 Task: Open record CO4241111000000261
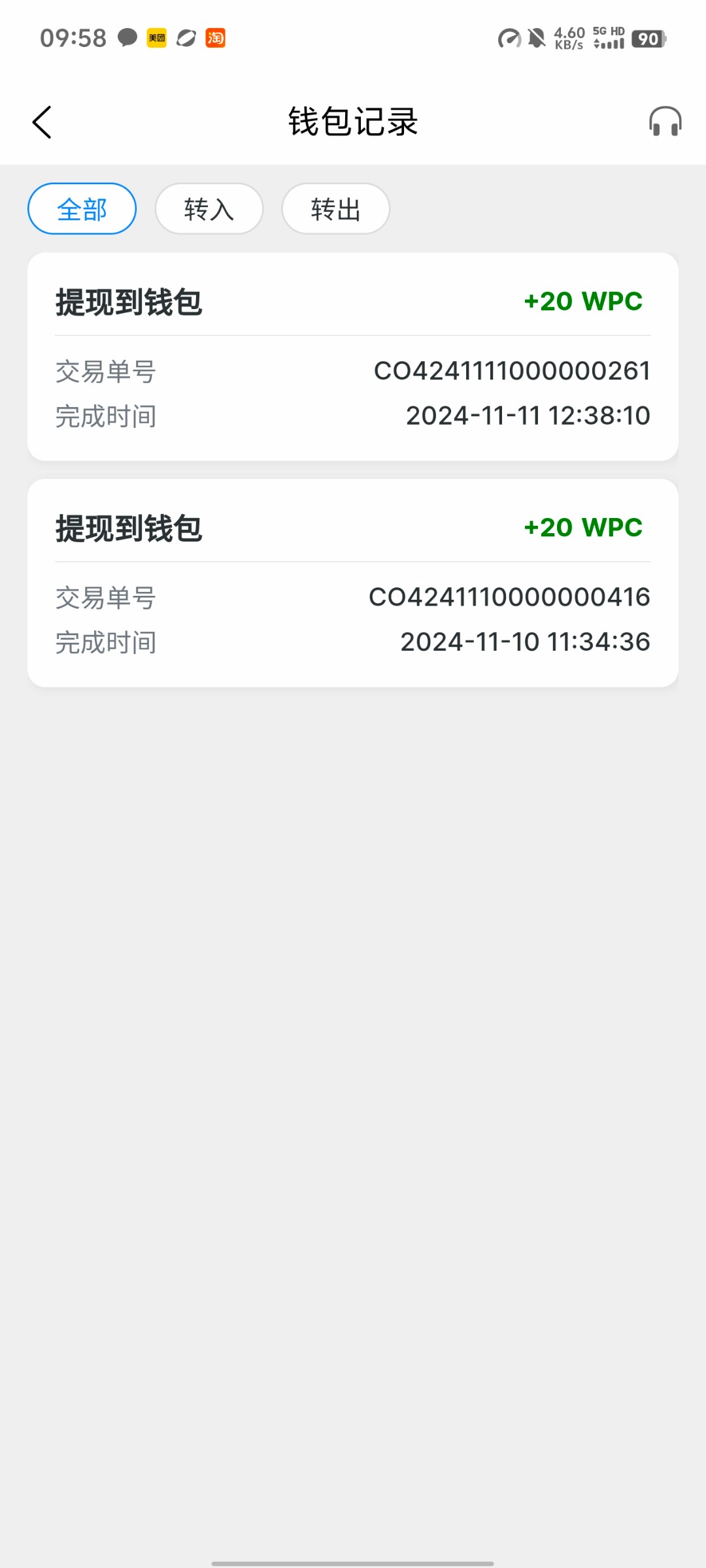point(353,357)
